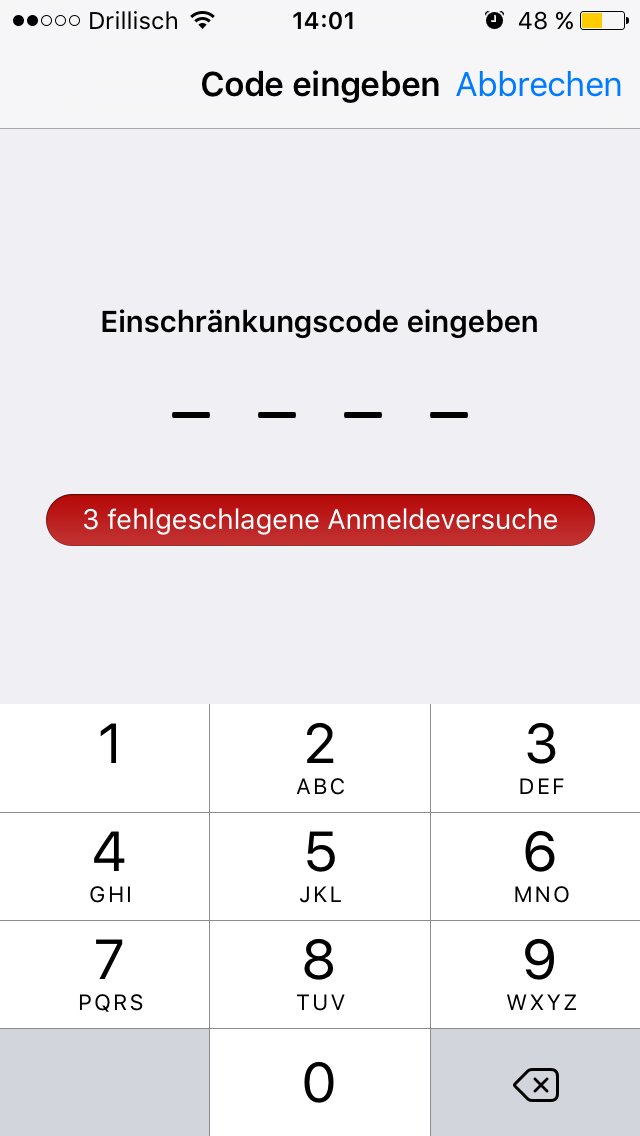
Task: Enter digit 1 on the keypad
Action: click(x=104, y=758)
